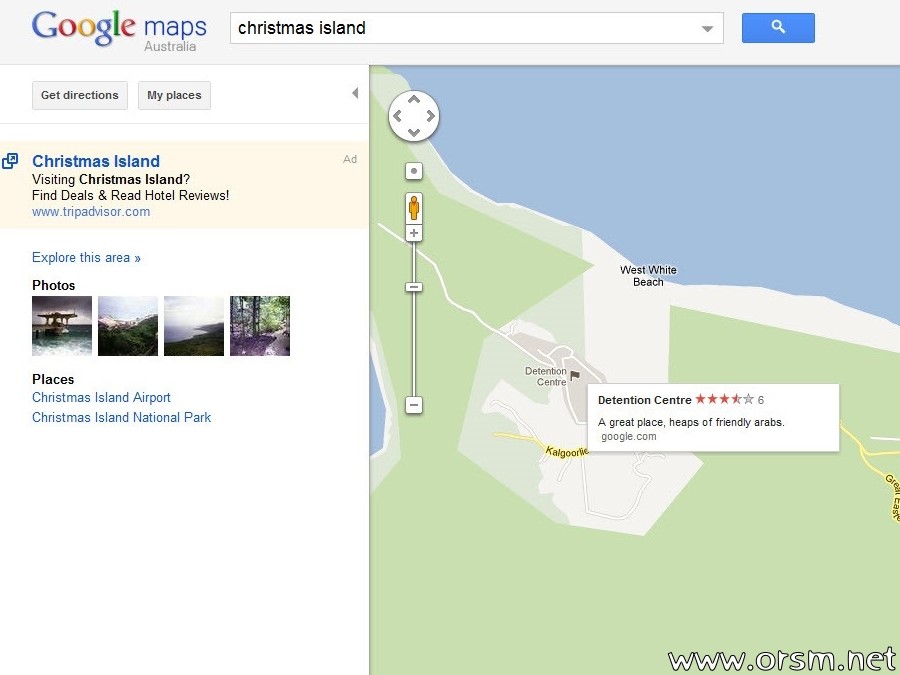Zoom out with the minus button
Image resolution: width=900 pixels, height=675 pixels.
tap(414, 405)
